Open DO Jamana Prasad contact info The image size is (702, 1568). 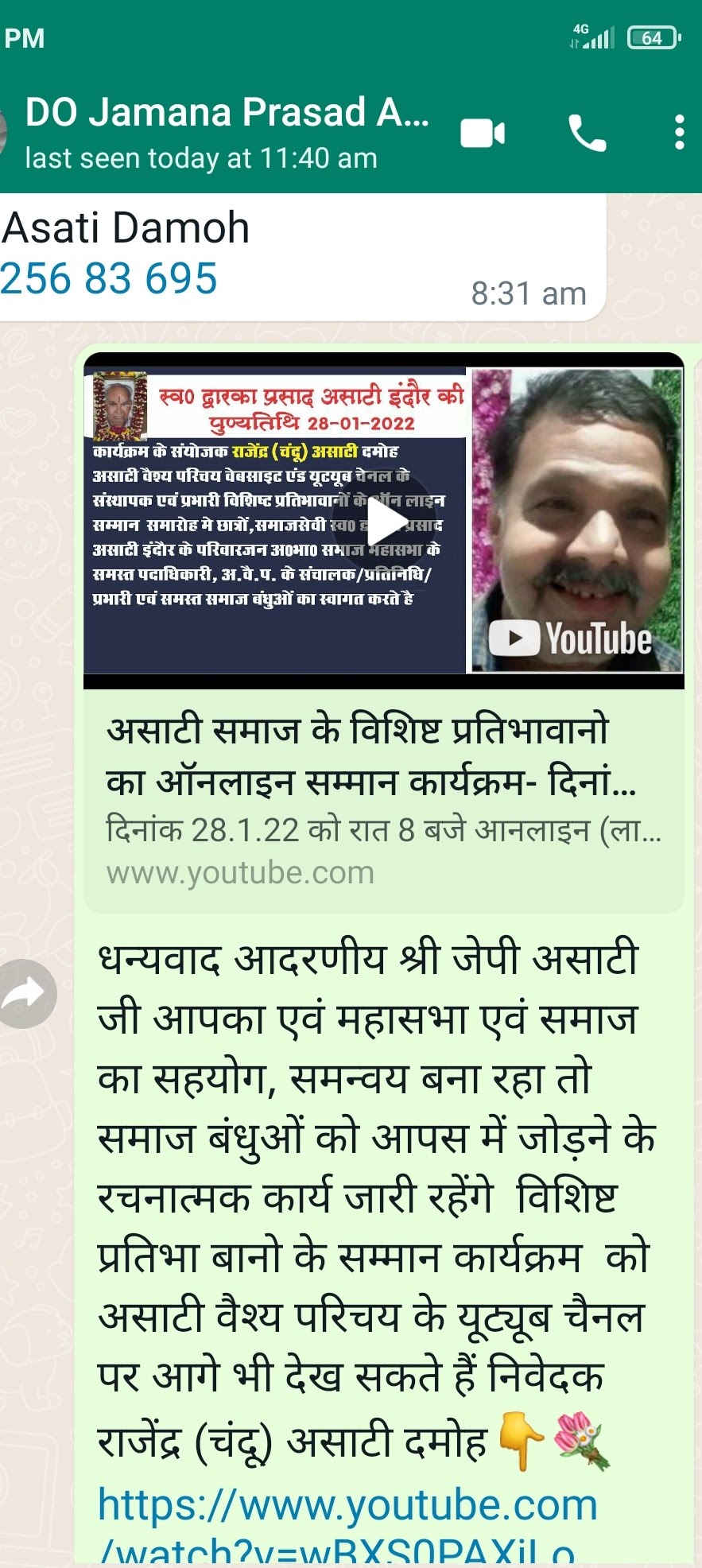point(227,132)
